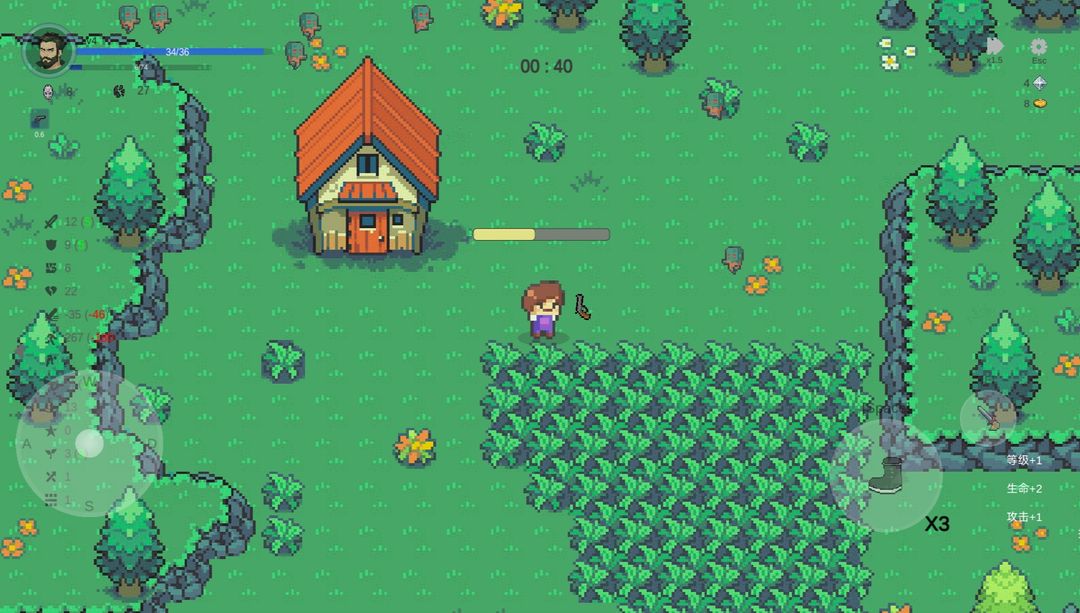This screenshot has width=1080, height=613.
Task: Open the bearded character portrait
Action: [x=48, y=51]
